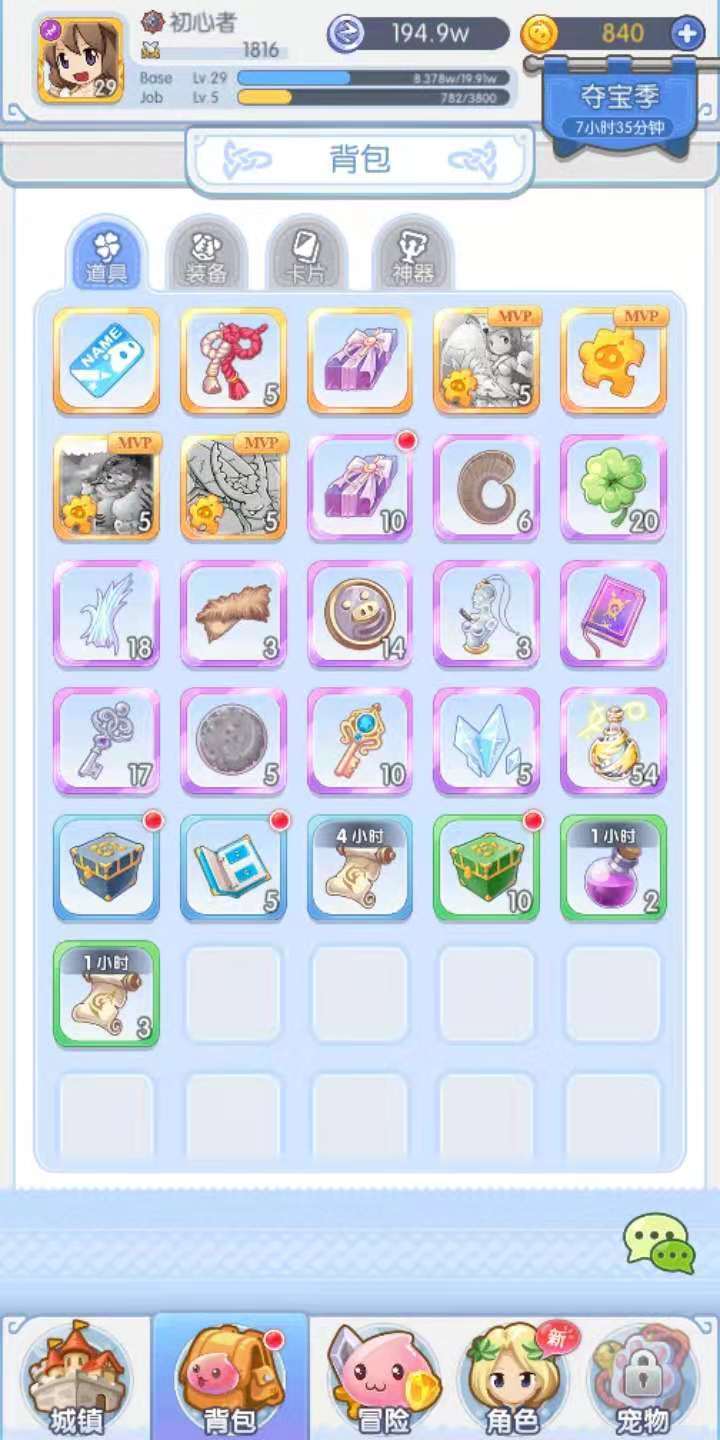
Task: Select the 道具 items tab
Action: (x=106, y=256)
